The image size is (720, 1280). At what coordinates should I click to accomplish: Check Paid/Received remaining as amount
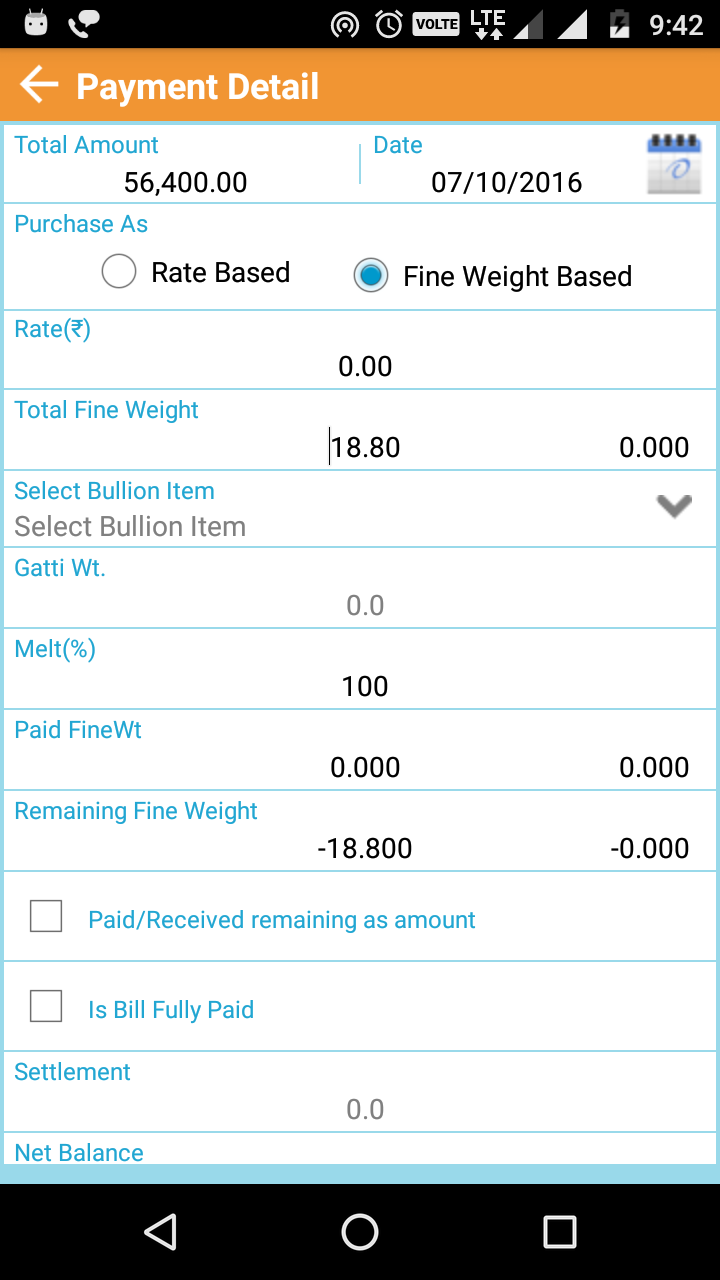pyautogui.click(x=46, y=916)
